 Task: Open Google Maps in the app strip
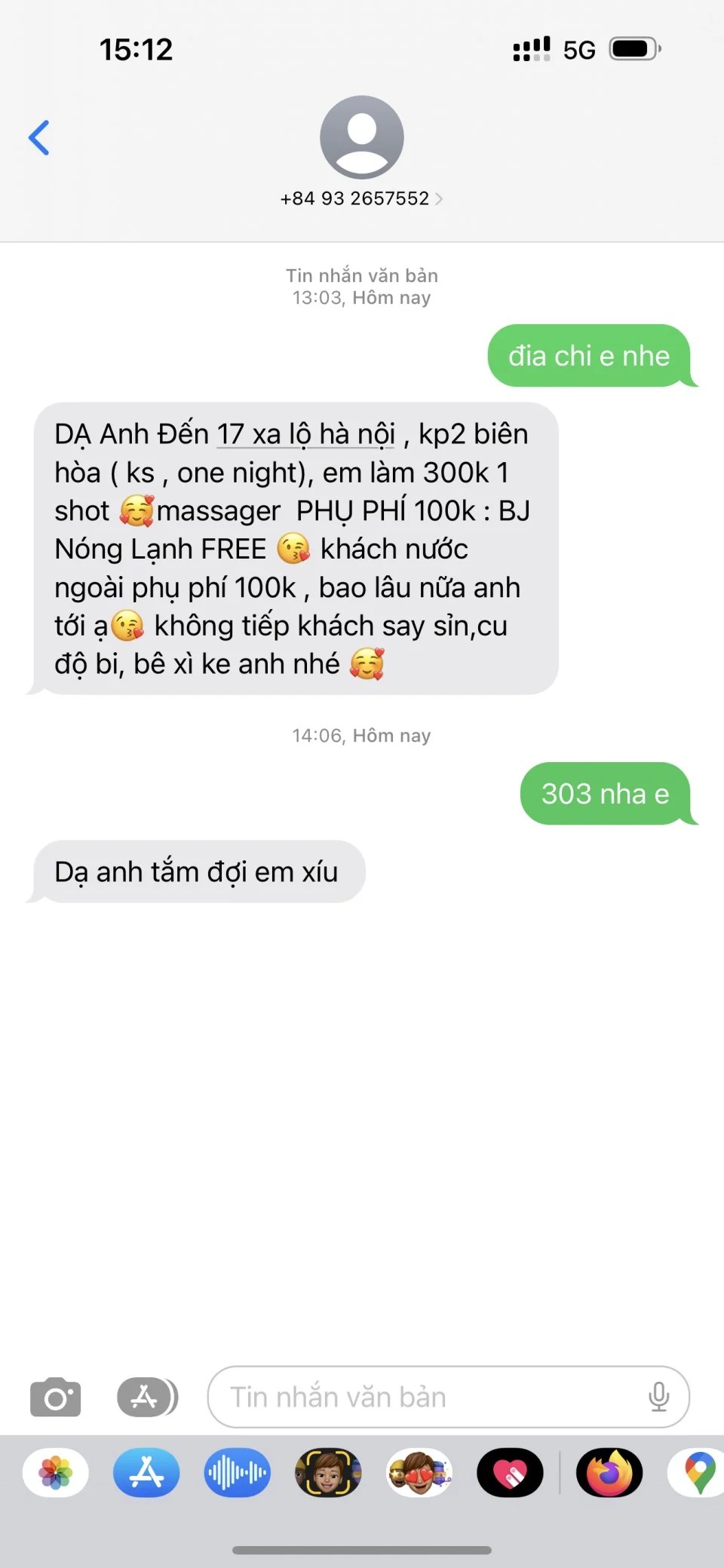(698, 1472)
